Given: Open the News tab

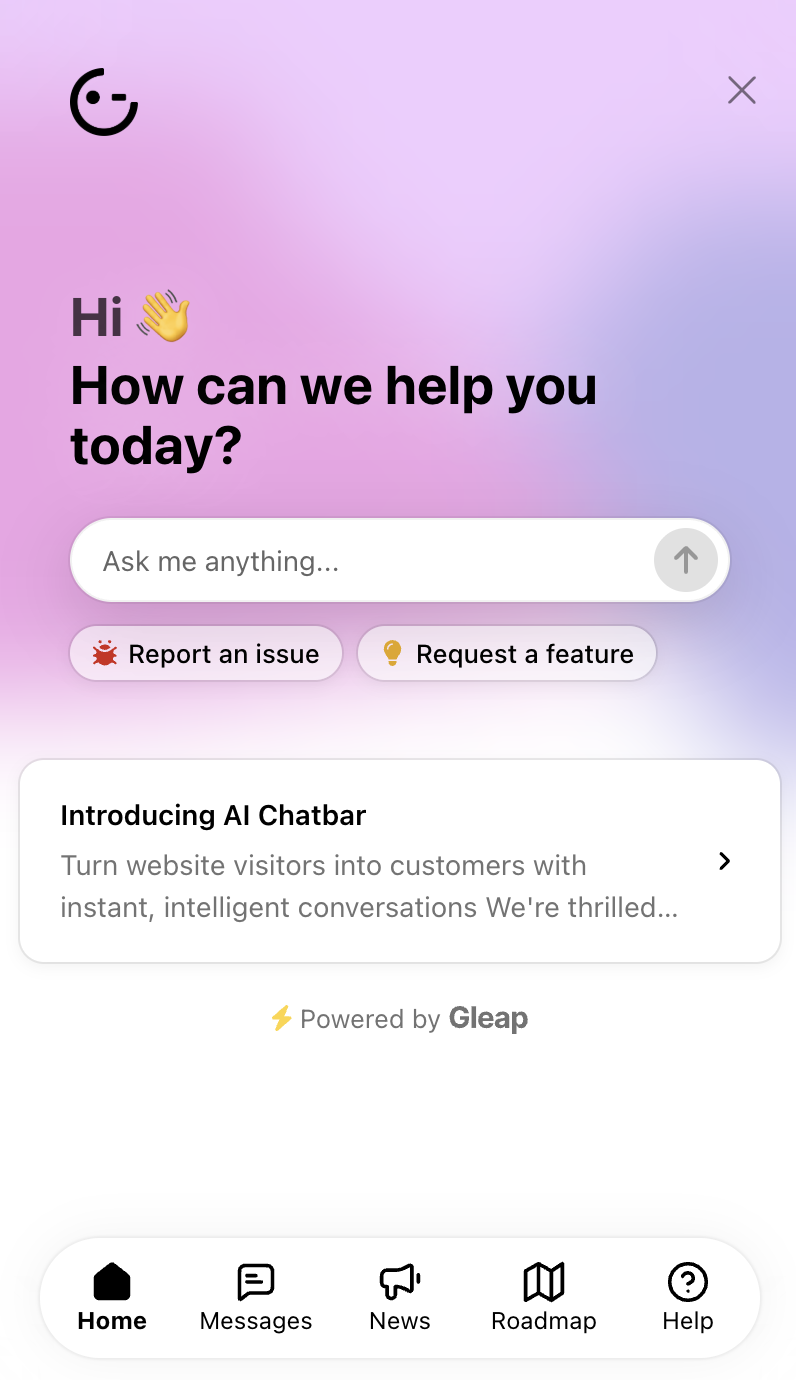Looking at the screenshot, I should pos(400,1297).
